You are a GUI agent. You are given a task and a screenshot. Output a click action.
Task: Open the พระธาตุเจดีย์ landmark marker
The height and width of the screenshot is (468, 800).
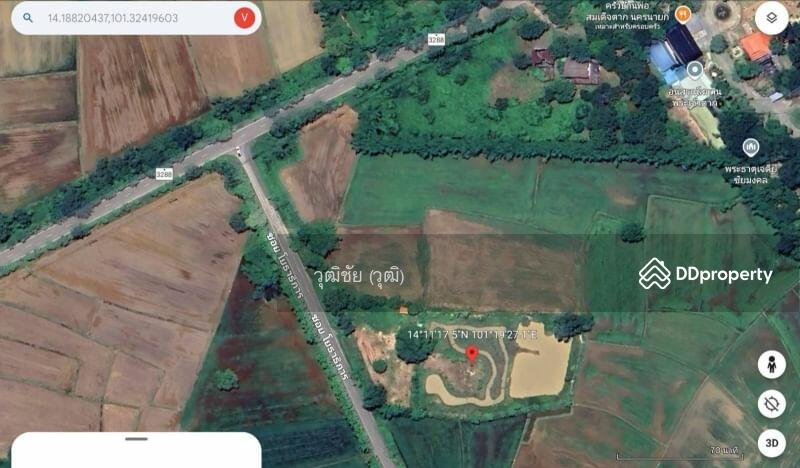tap(750, 147)
